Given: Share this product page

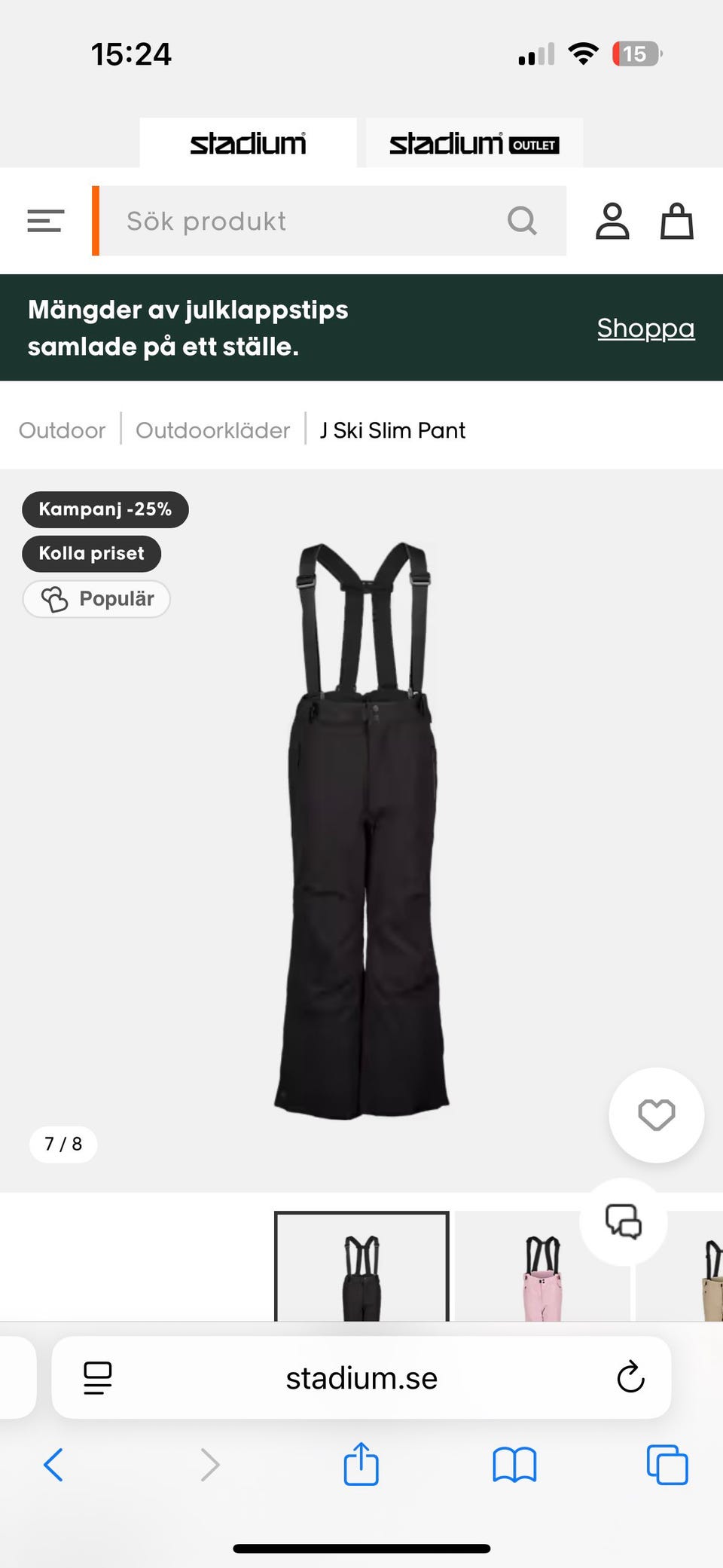Looking at the screenshot, I should pyautogui.click(x=361, y=1465).
